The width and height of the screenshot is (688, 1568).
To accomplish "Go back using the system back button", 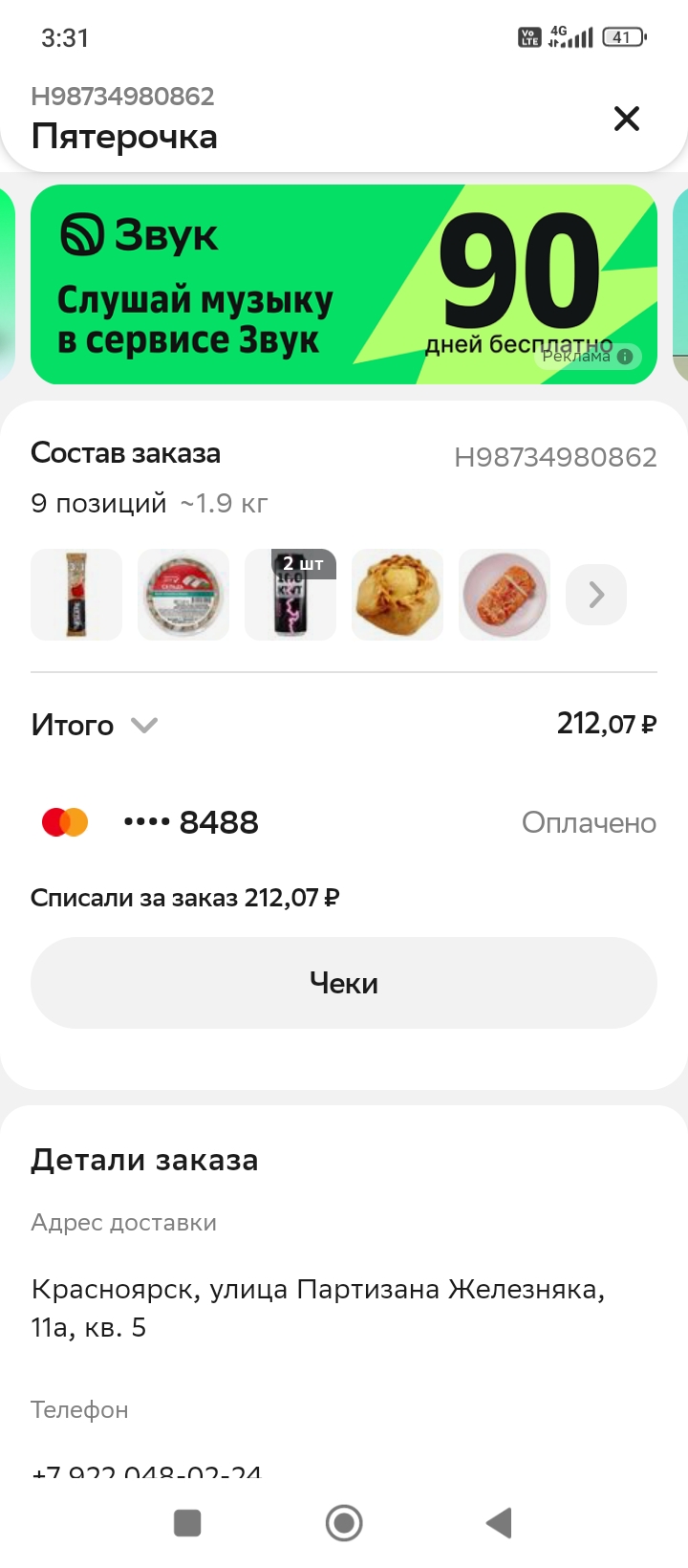I will [499, 1523].
